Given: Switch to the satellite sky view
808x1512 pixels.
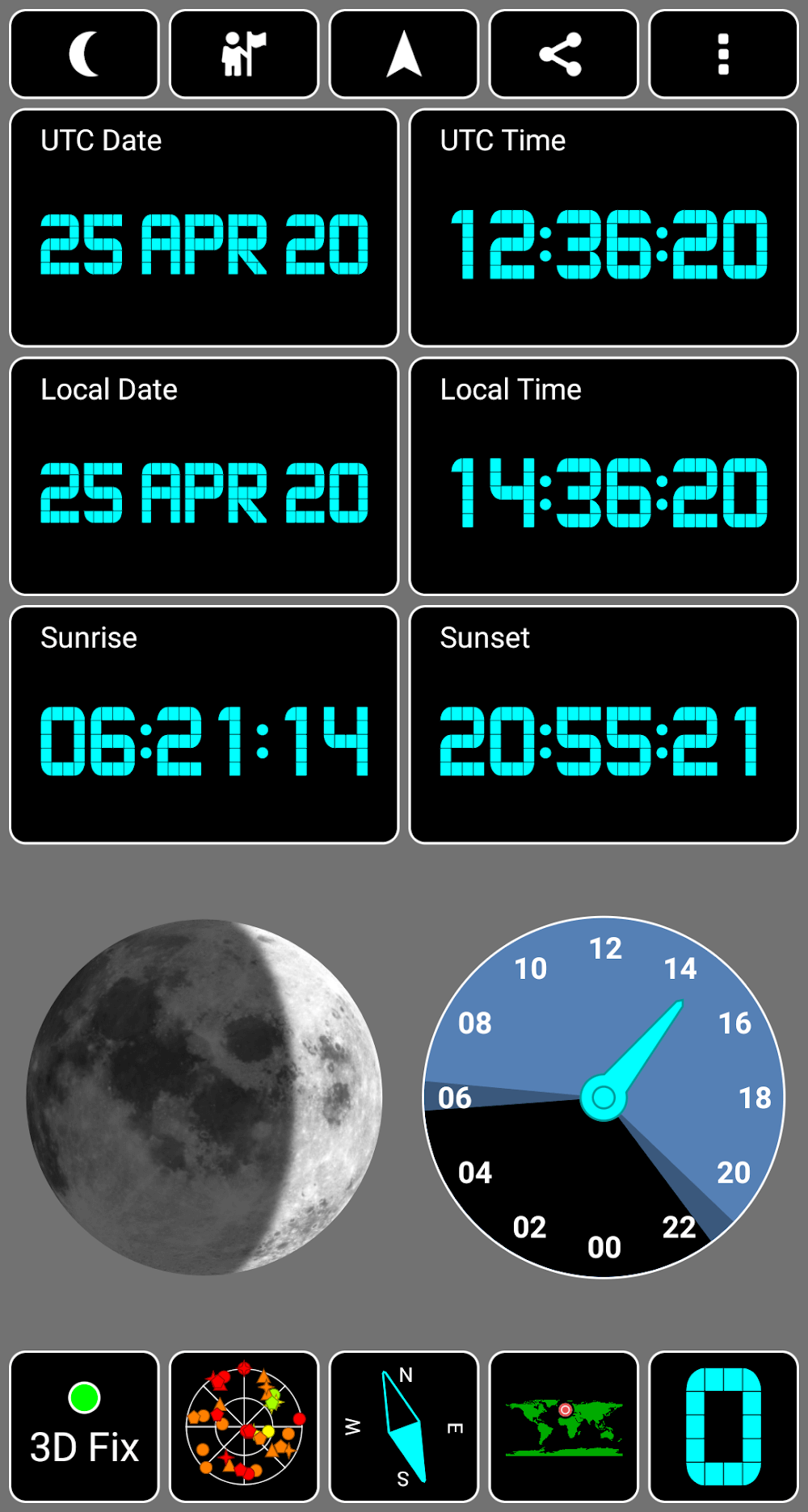Looking at the screenshot, I should [x=244, y=1426].
